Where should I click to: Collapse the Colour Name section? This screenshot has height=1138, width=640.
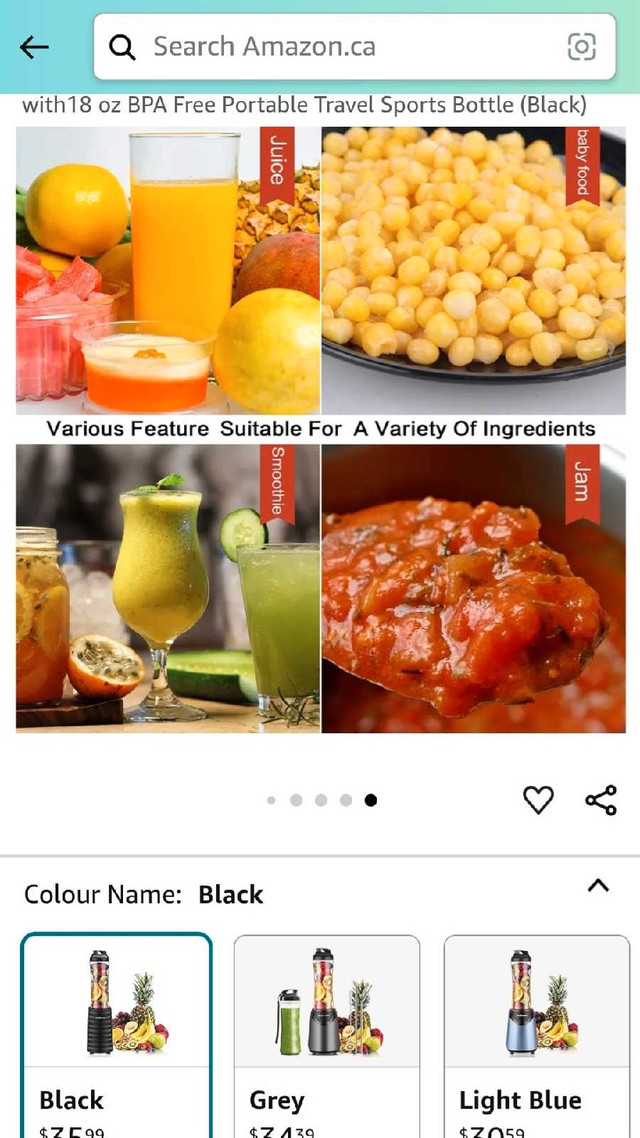[598, 886]
